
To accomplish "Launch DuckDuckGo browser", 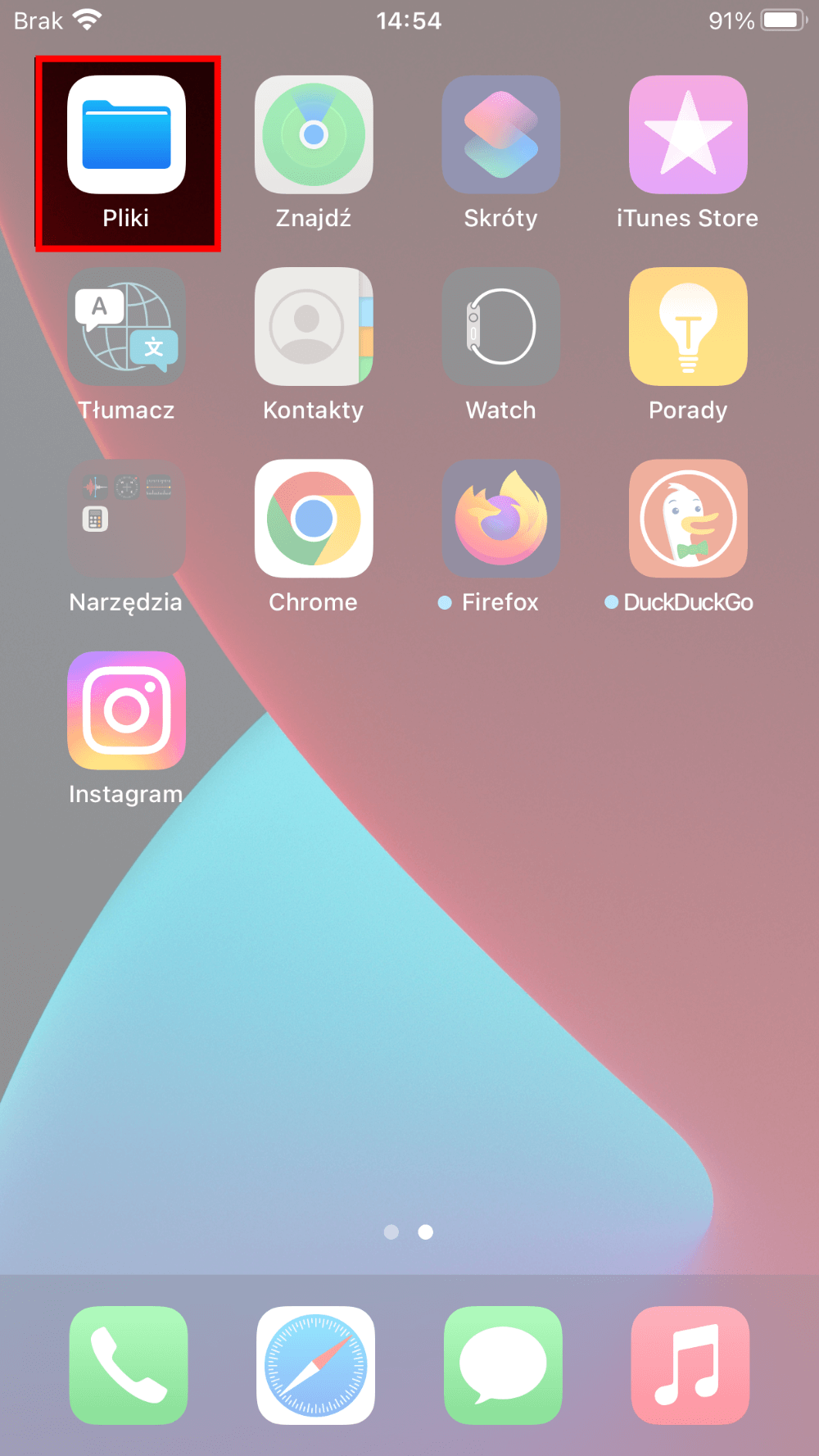I will pos(688,519).
